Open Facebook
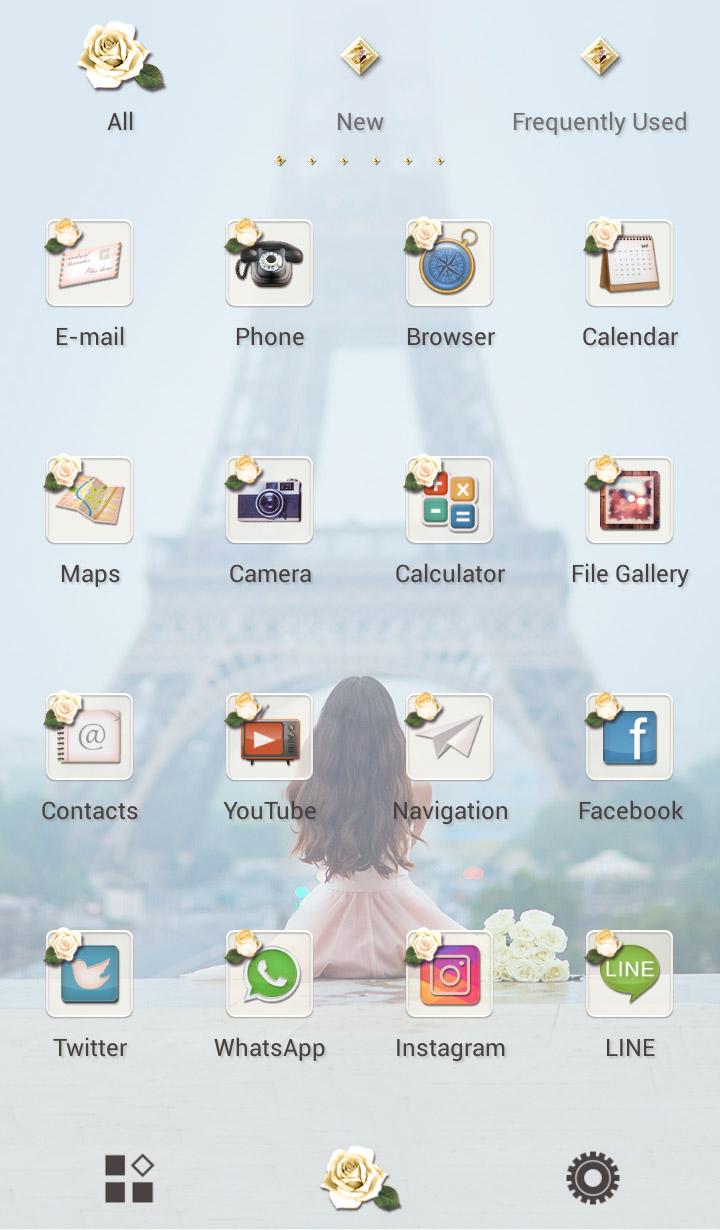 630,738
